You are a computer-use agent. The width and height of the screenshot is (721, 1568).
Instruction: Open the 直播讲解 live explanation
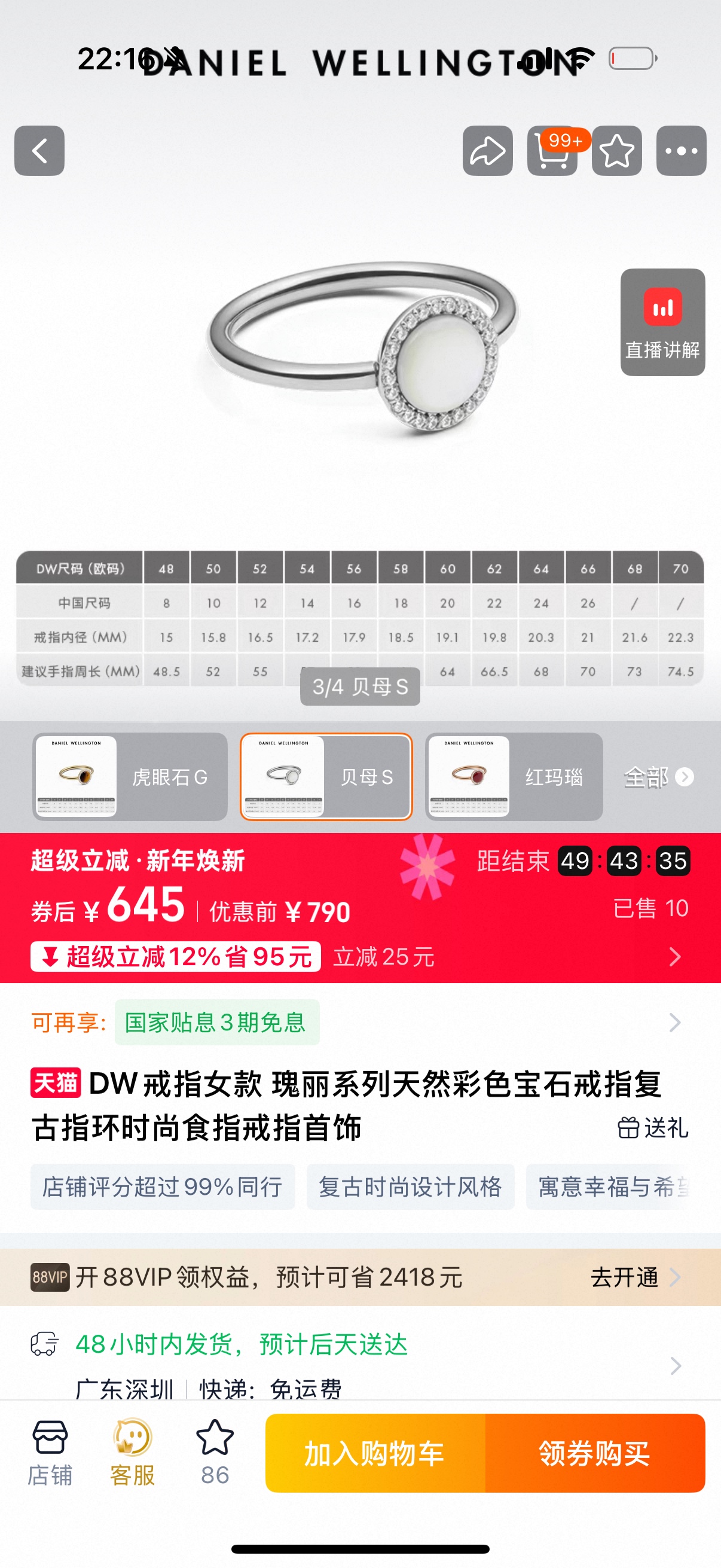coord(662,322)
